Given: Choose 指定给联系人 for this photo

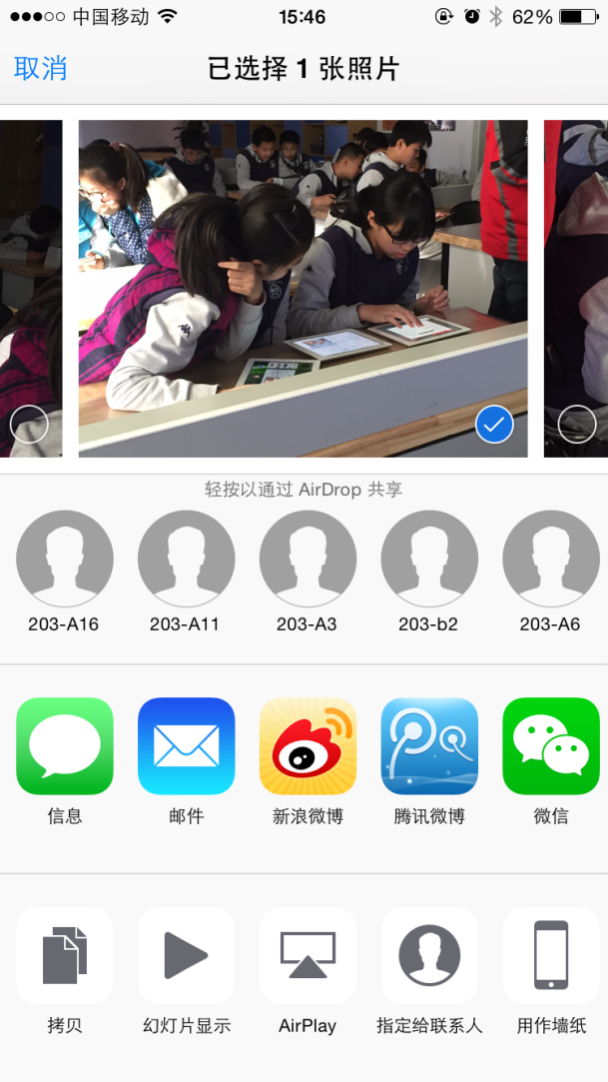Looking at the screenshot, I should (429, 955).
